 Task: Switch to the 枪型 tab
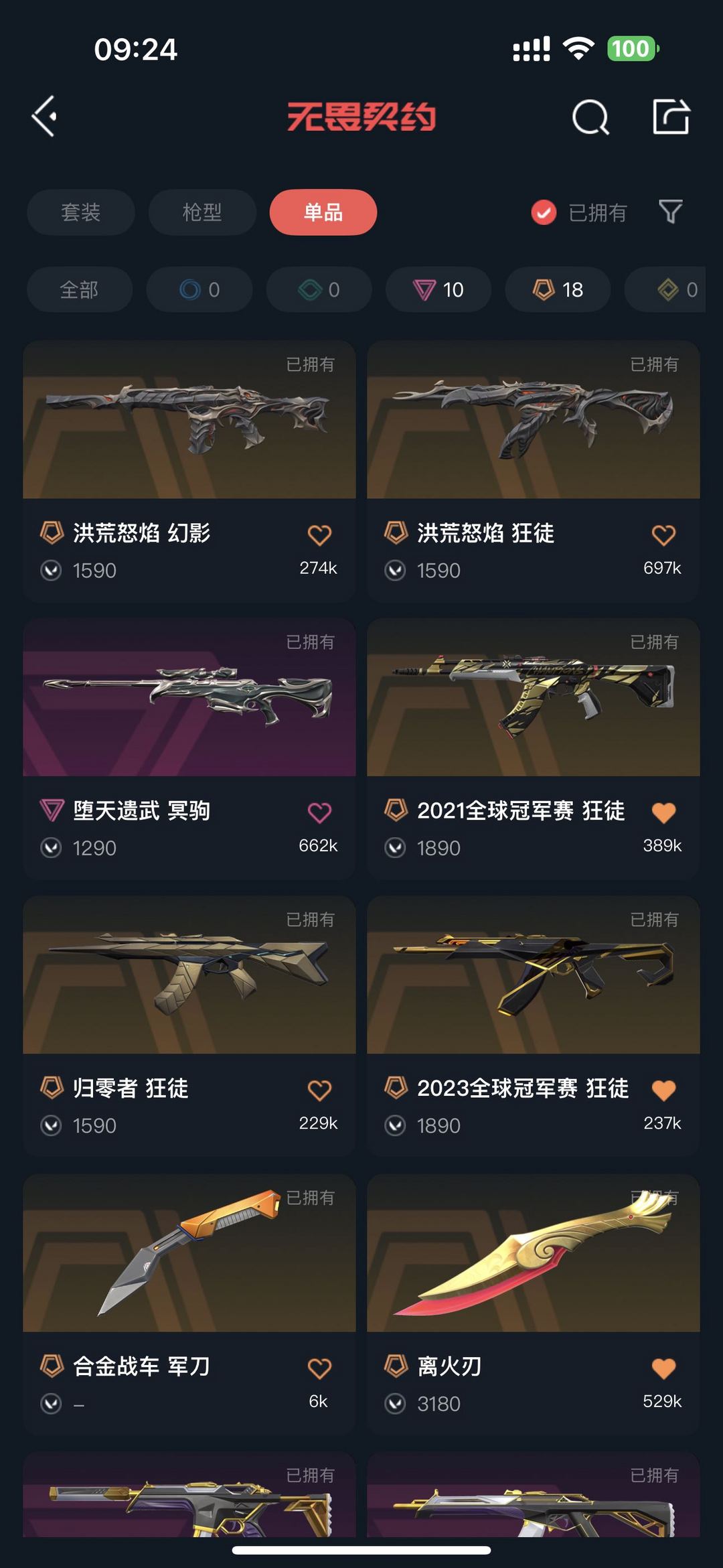pyautogui.click(x=202, y=212)
